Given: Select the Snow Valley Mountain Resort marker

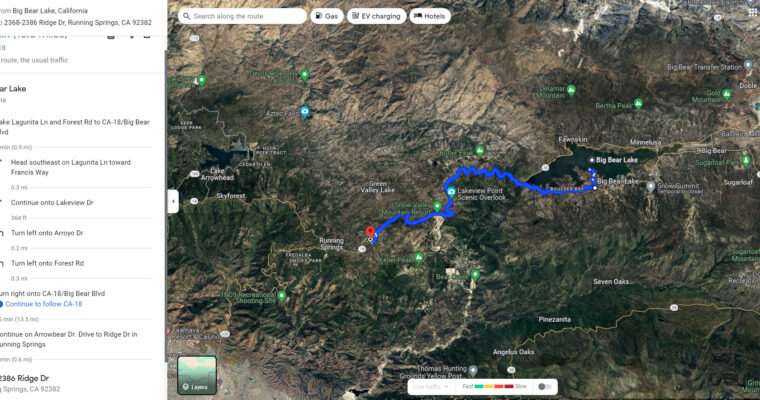Looking at the screenshot, I should 436,205.
